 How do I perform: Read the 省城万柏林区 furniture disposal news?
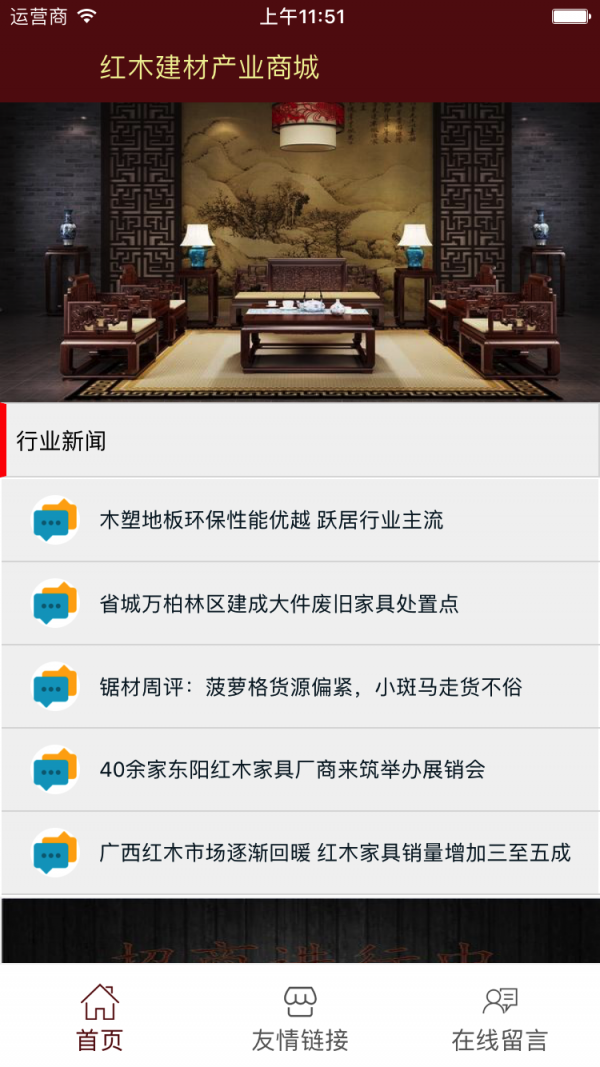(279, 604)
